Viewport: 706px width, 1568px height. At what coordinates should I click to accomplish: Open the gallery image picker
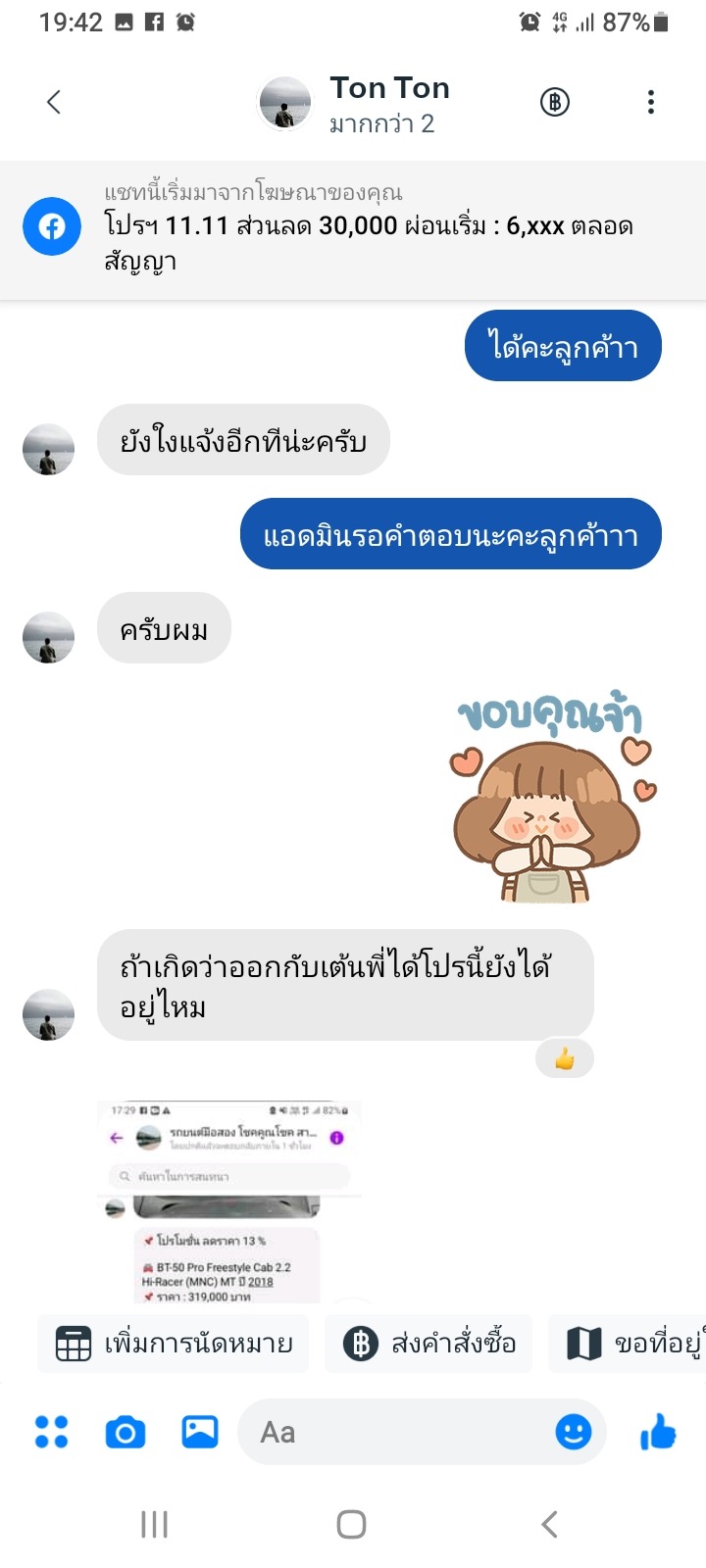pyautogui.click(x=200, y=1432)
